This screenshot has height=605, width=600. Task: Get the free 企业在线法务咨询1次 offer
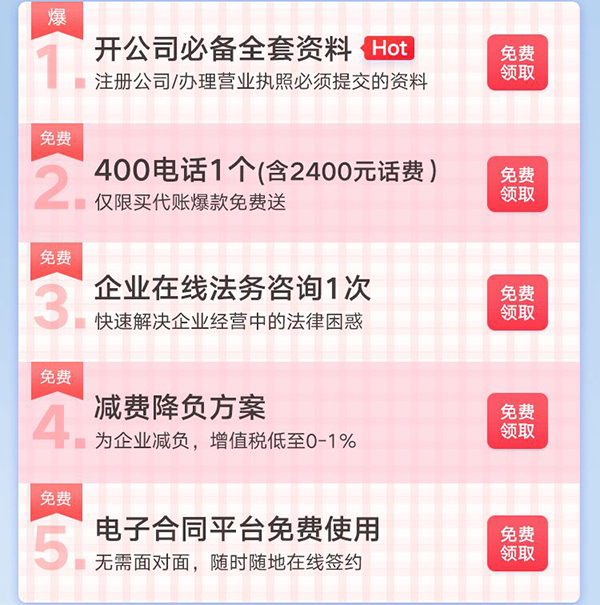click(517, 303)
